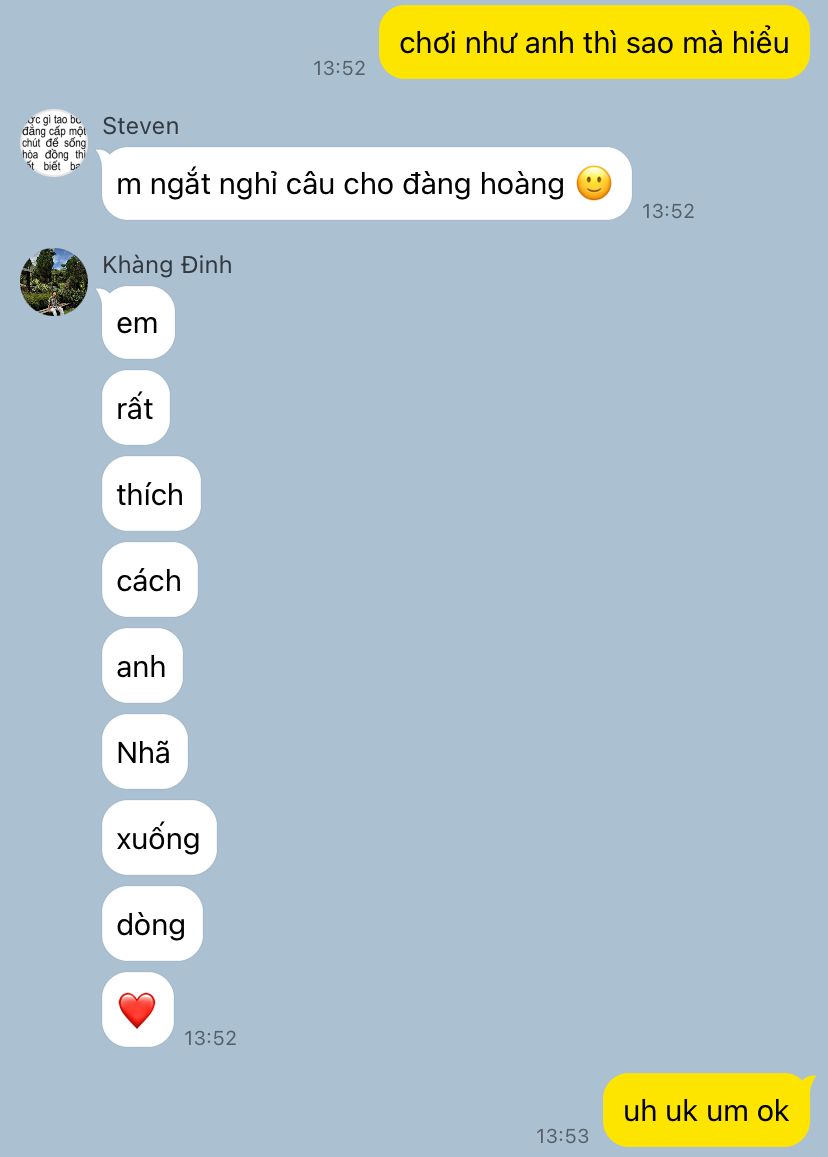Open Khàng Đinh's profile avatar
This screenshot has width=828, height=1157.
click(54, 282)
